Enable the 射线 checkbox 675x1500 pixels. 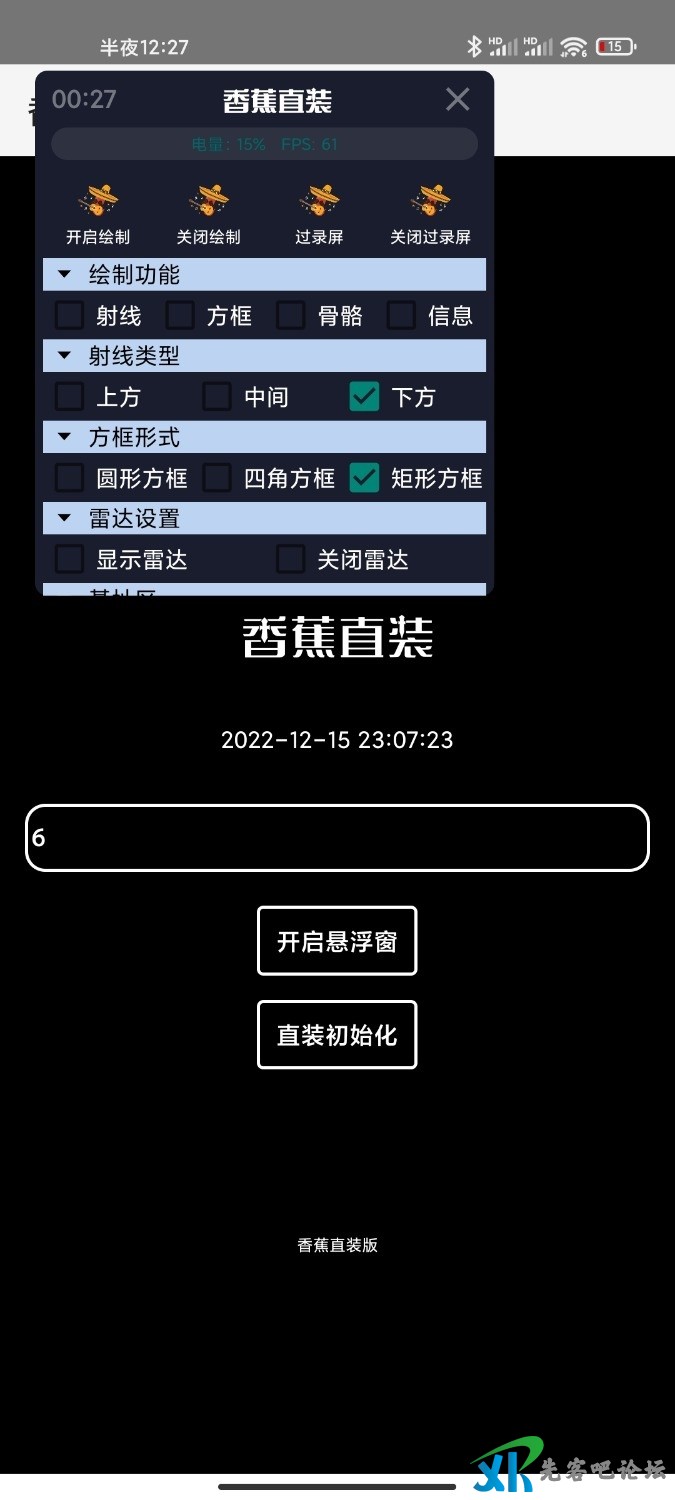(69, 316)
